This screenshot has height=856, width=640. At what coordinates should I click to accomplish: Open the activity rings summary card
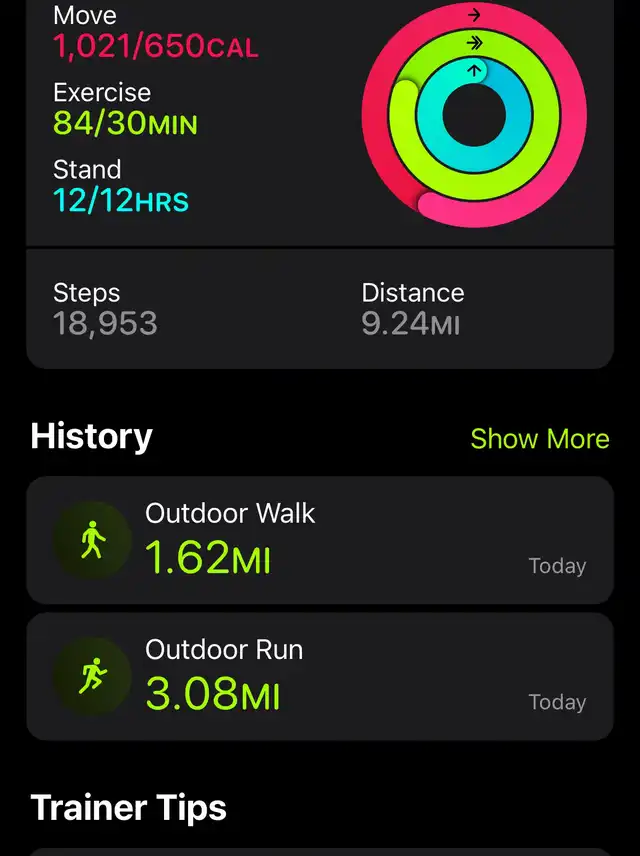coord(320,120)
